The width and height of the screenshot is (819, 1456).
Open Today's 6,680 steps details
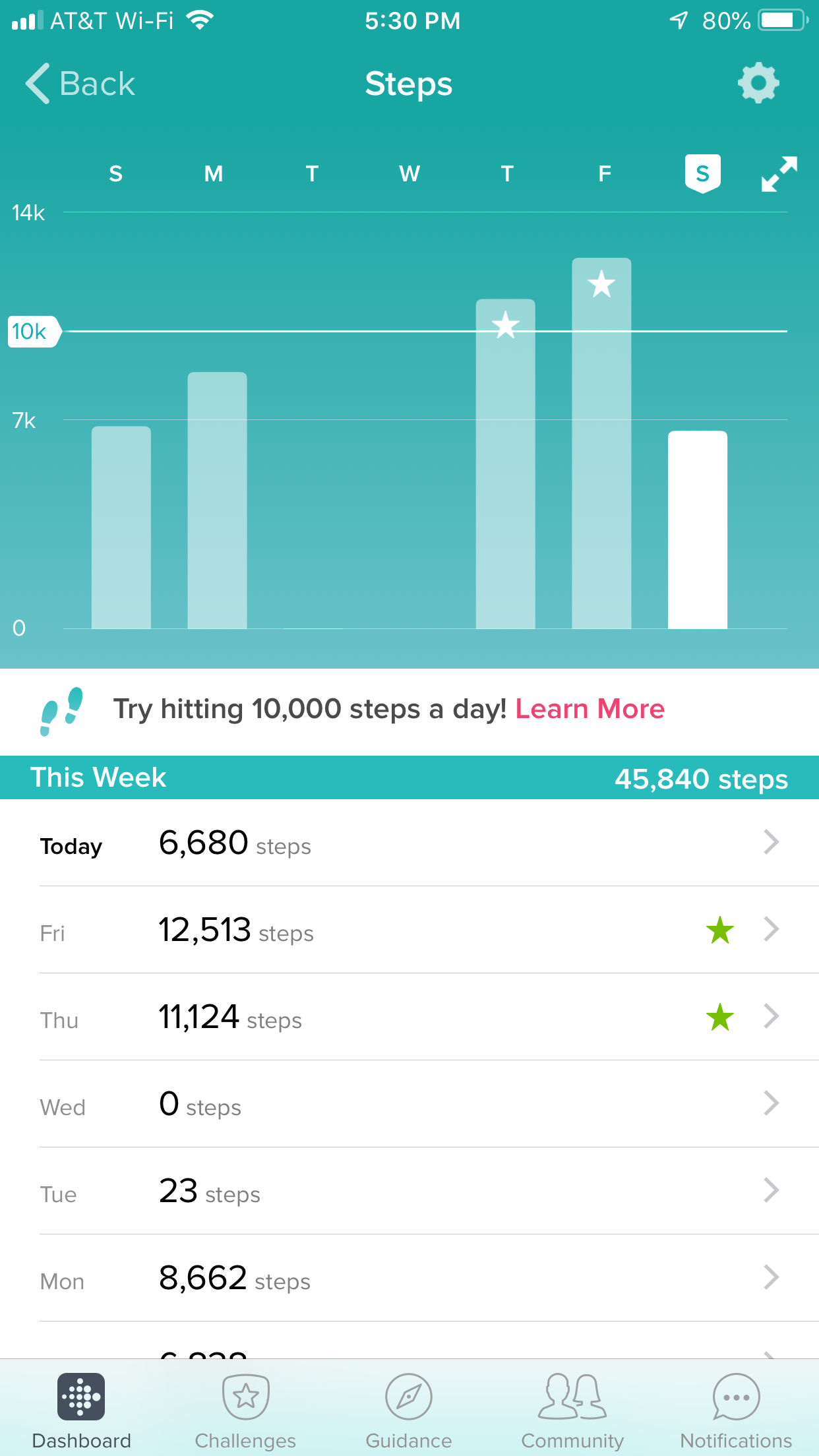pos(409,843)
